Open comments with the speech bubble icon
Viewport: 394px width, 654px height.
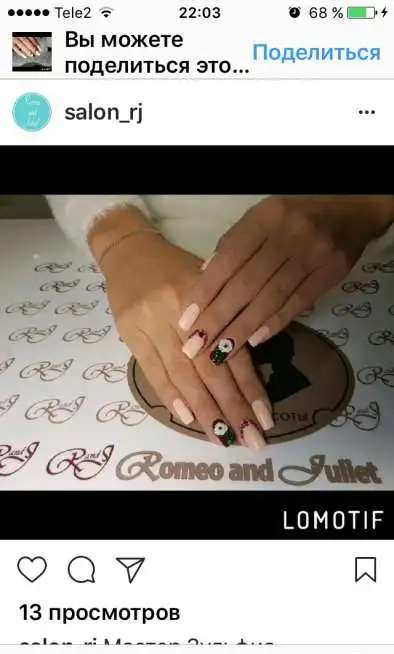(x=81, y=569)
